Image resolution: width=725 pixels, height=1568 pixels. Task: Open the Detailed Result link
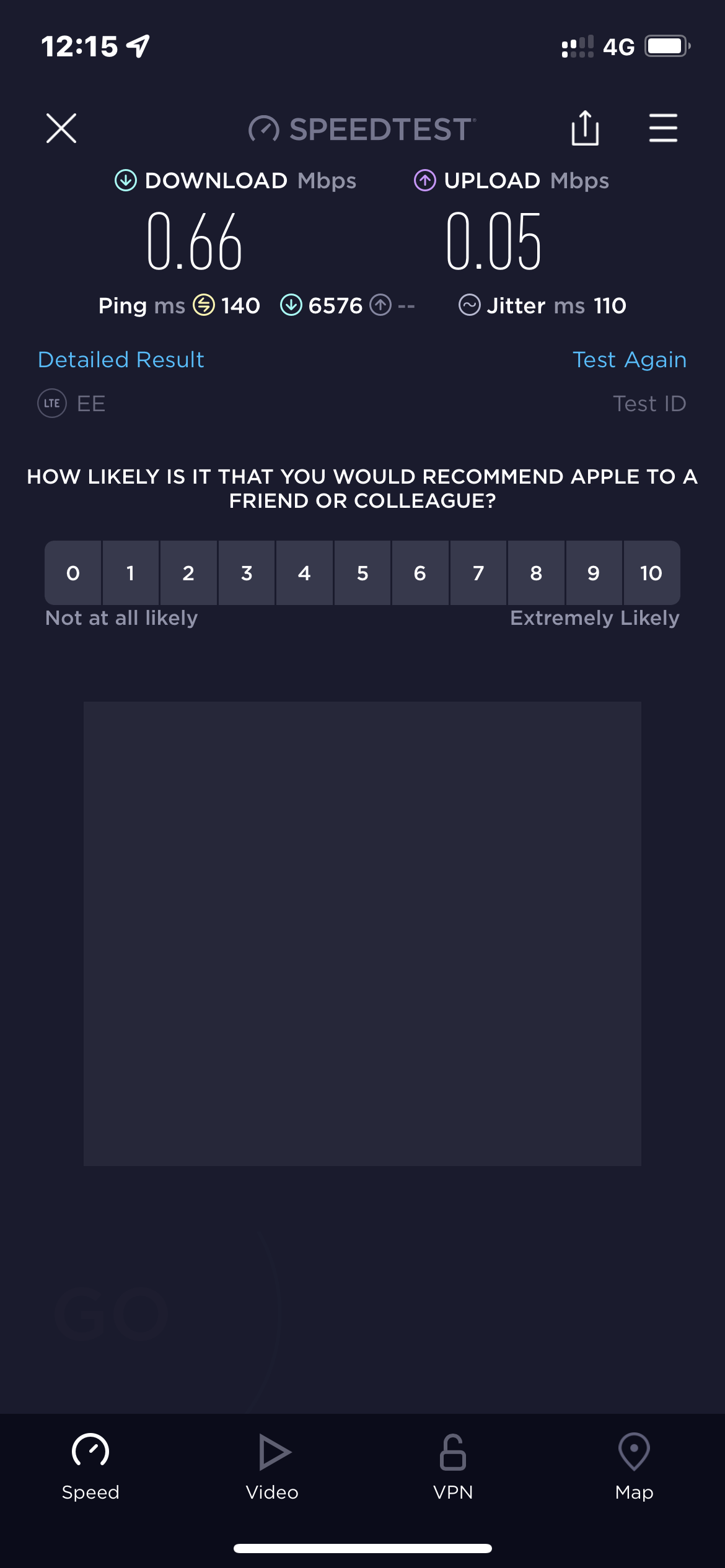coord(121,360)
